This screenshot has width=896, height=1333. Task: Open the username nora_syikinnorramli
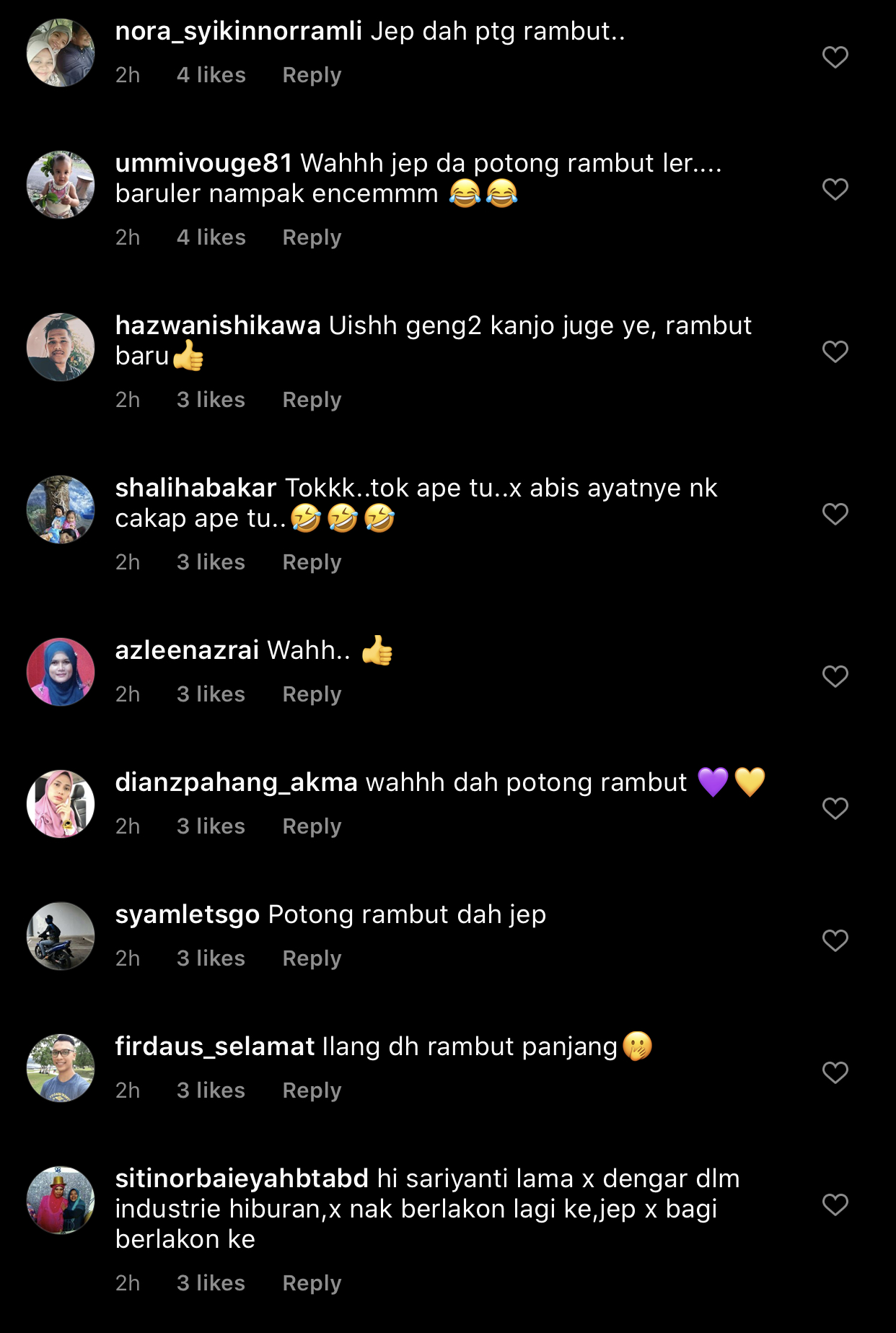point(239,31)
